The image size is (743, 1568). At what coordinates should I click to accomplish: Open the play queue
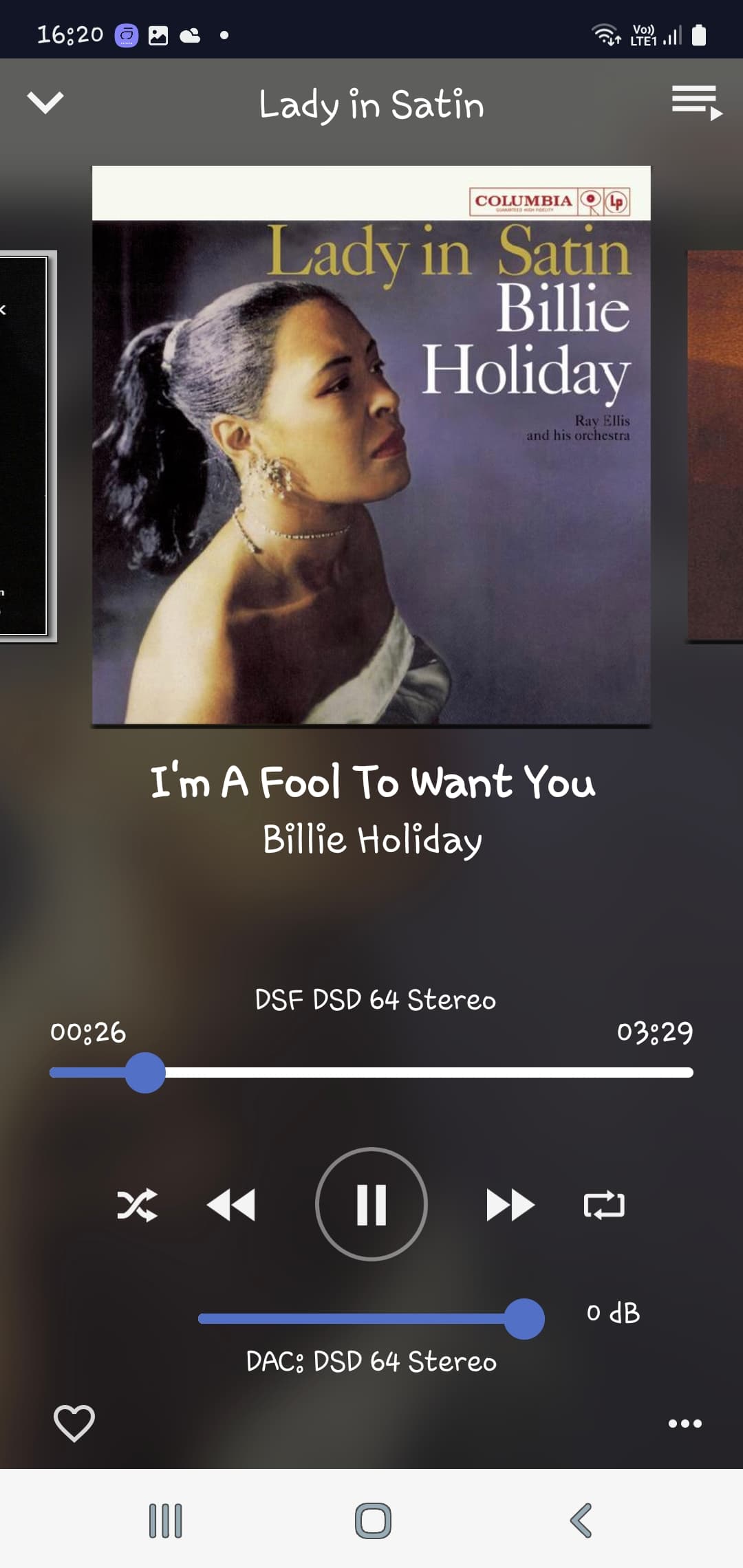click(697, 103)
